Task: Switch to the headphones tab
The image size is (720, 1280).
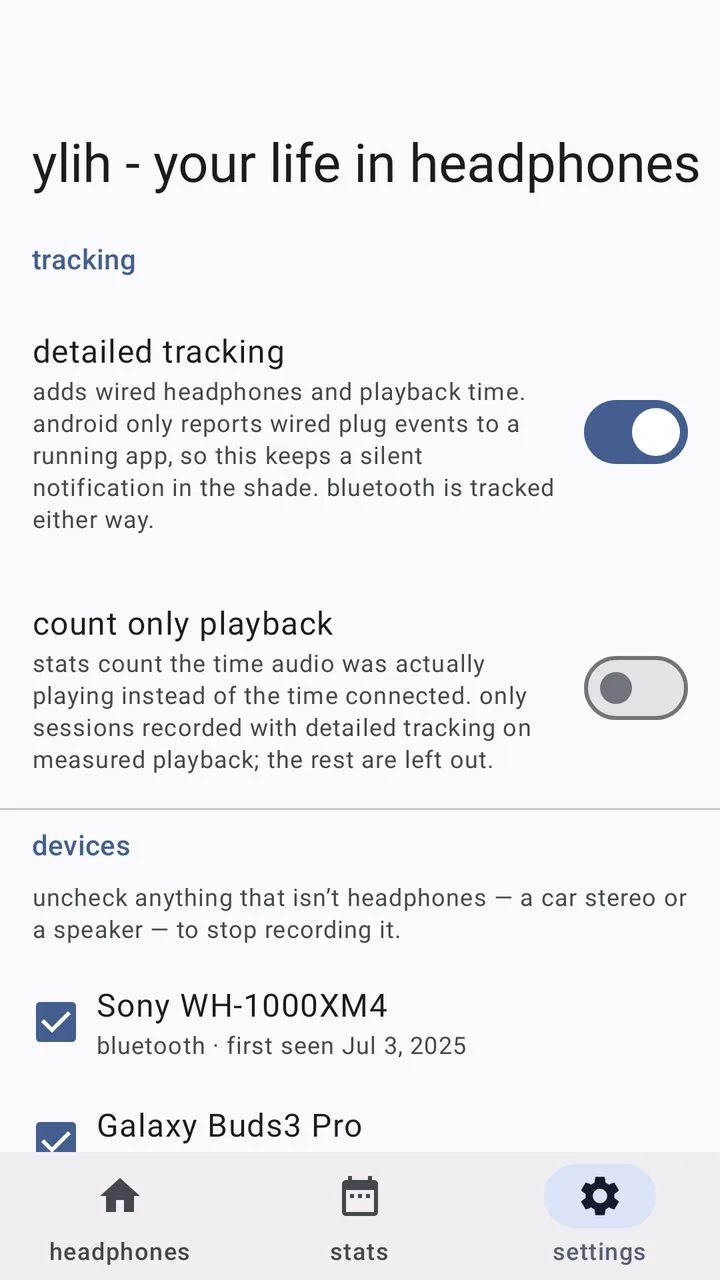Action: click(x=120, y=1216)
